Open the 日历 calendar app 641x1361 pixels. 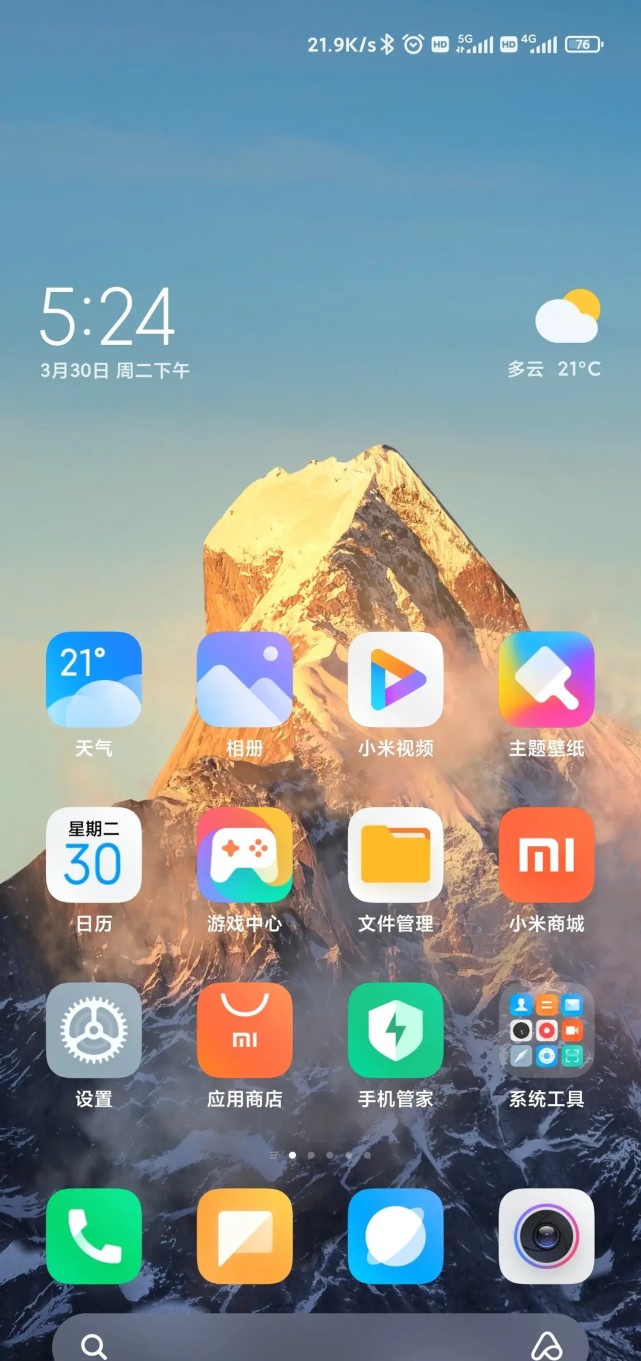[94, 855]
